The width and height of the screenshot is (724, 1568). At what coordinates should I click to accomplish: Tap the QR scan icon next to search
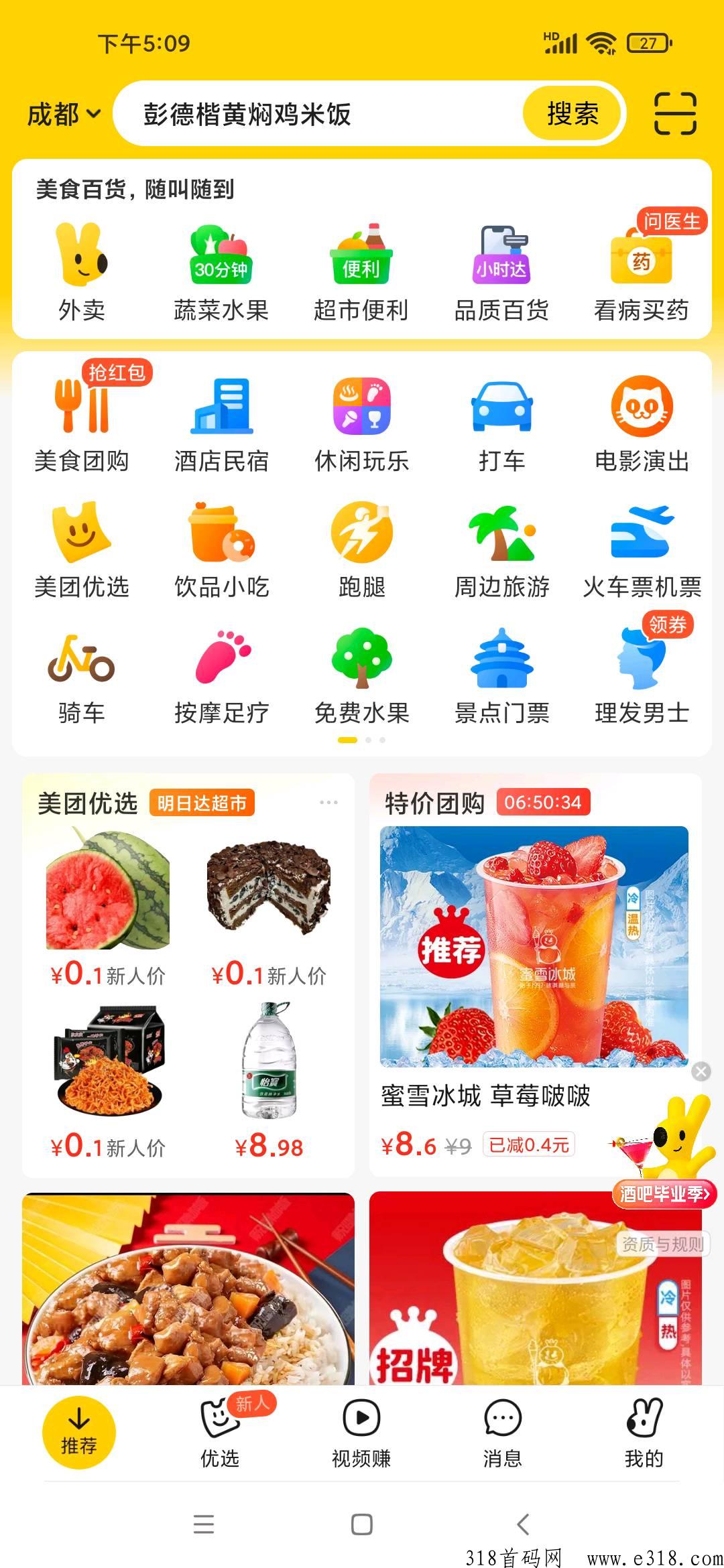point(677,114)
